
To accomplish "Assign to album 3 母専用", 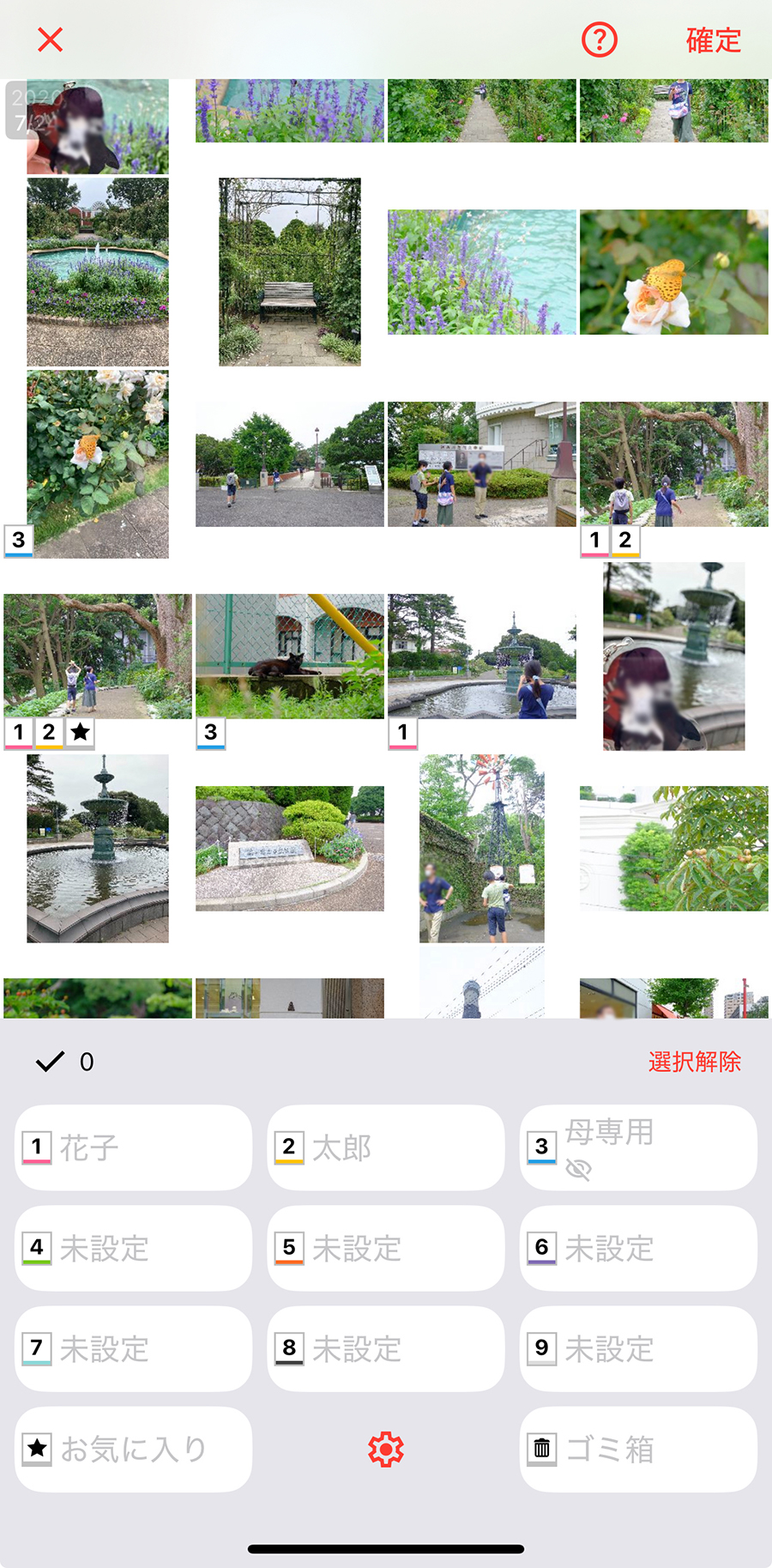I will 637,1147.
